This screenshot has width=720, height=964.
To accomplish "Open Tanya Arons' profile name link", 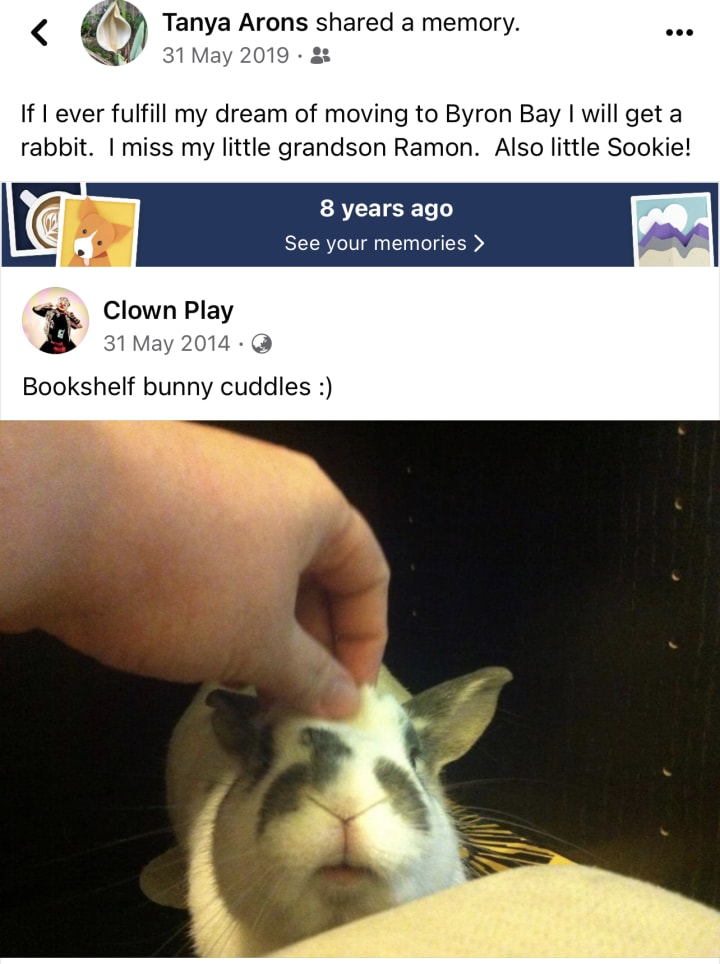I will 235,23.
